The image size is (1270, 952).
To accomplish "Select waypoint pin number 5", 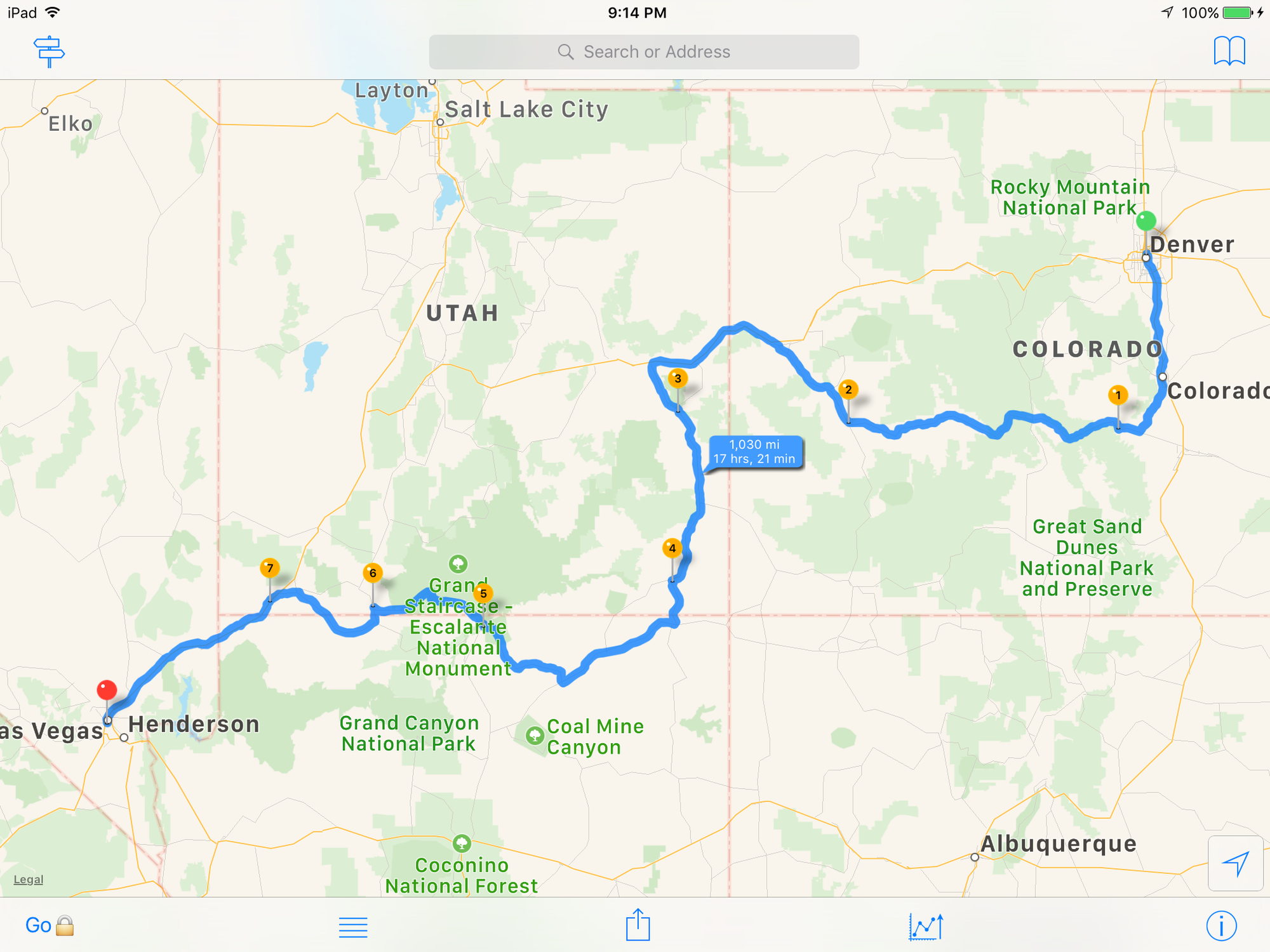I will pyautogui.click(x=483, y=593).
